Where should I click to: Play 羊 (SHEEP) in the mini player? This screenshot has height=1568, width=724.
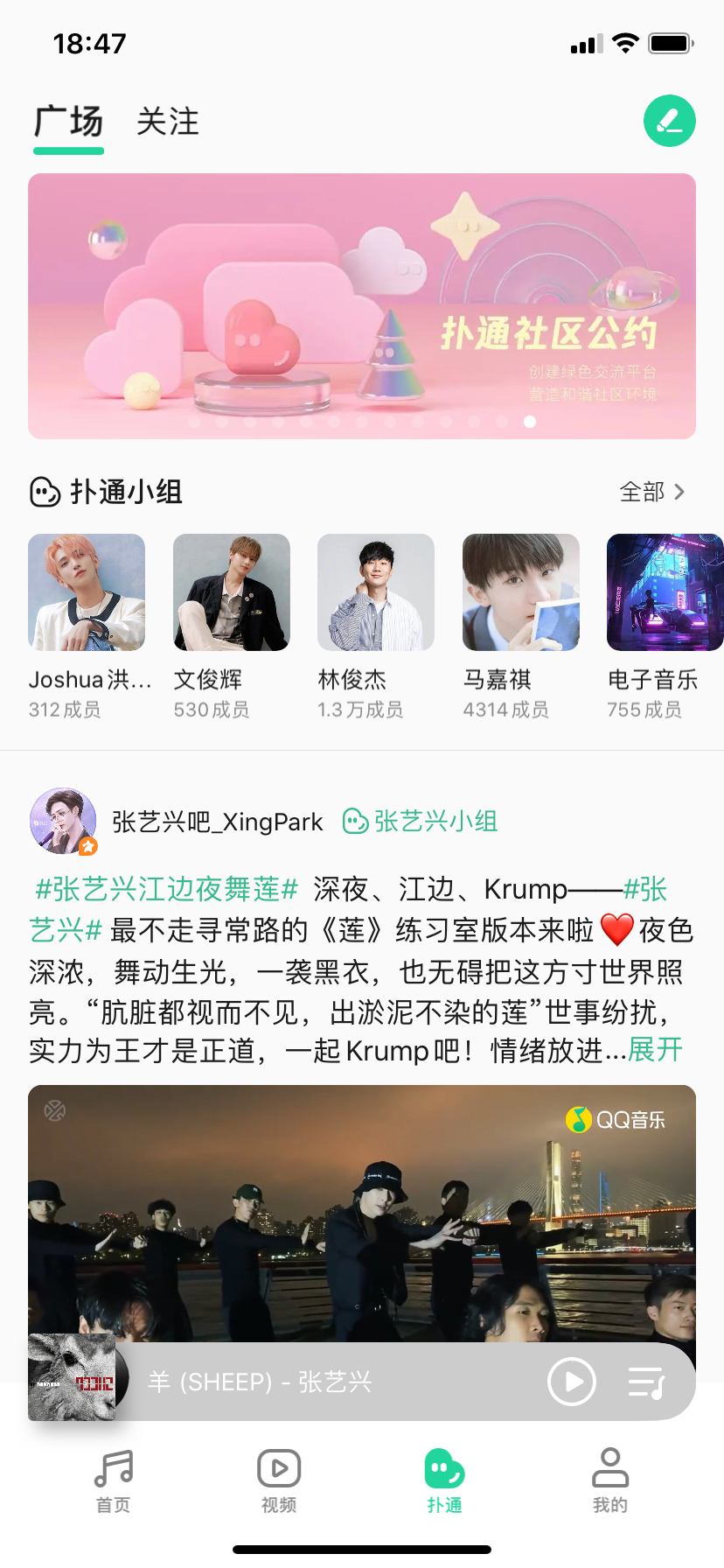click(x=572, y=1382)
